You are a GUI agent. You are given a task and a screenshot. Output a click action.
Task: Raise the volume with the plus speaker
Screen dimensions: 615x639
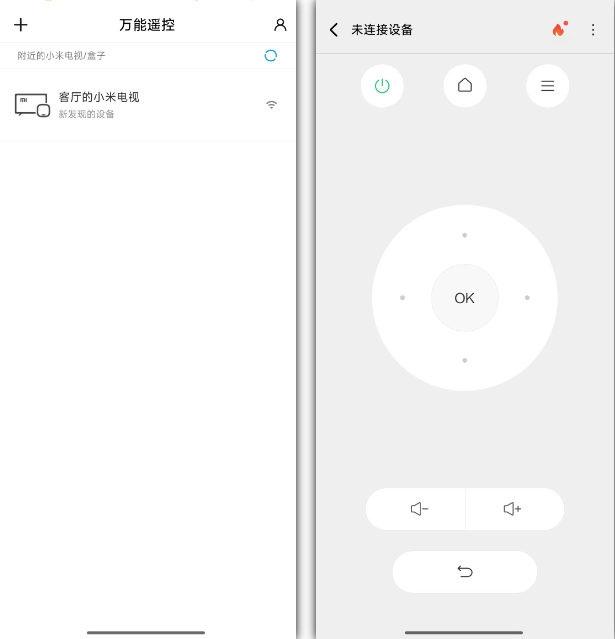click(x=512, y=509)
